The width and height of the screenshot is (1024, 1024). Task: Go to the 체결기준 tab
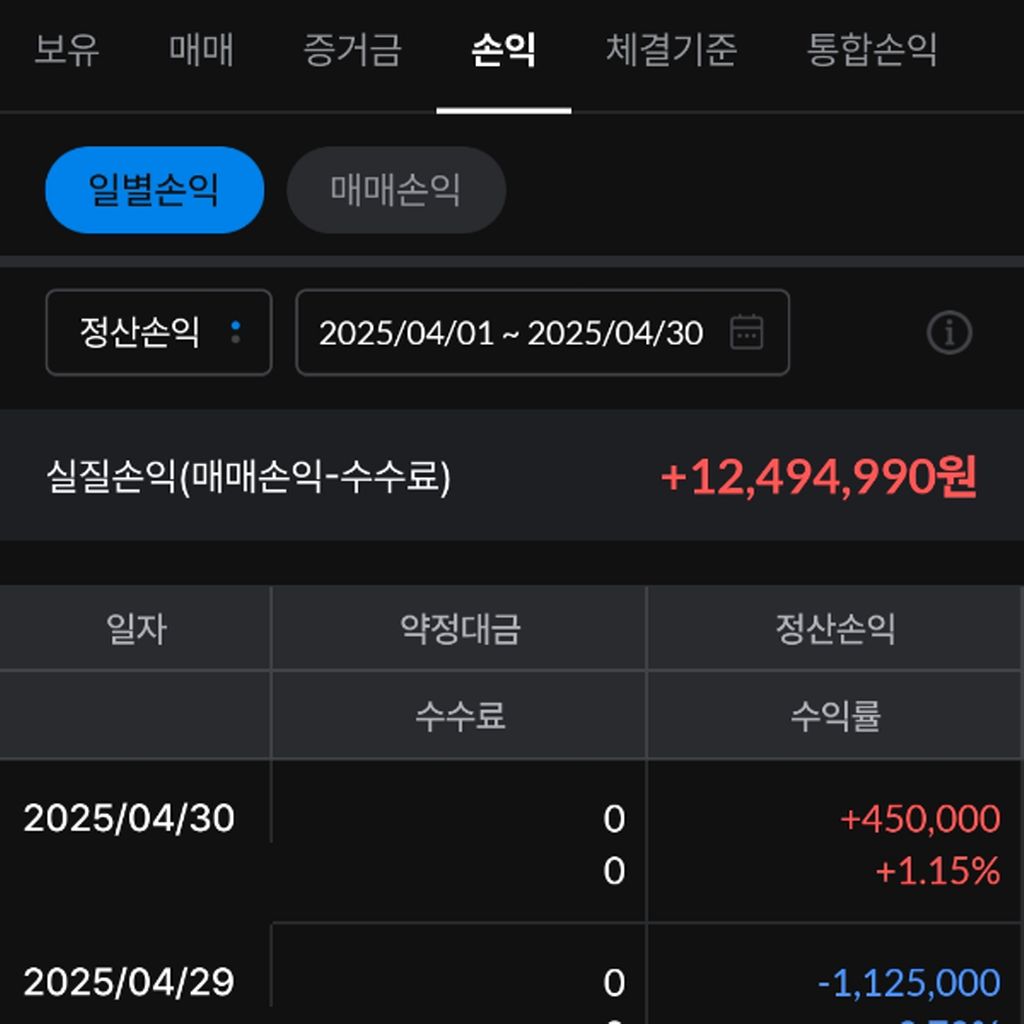671,50
